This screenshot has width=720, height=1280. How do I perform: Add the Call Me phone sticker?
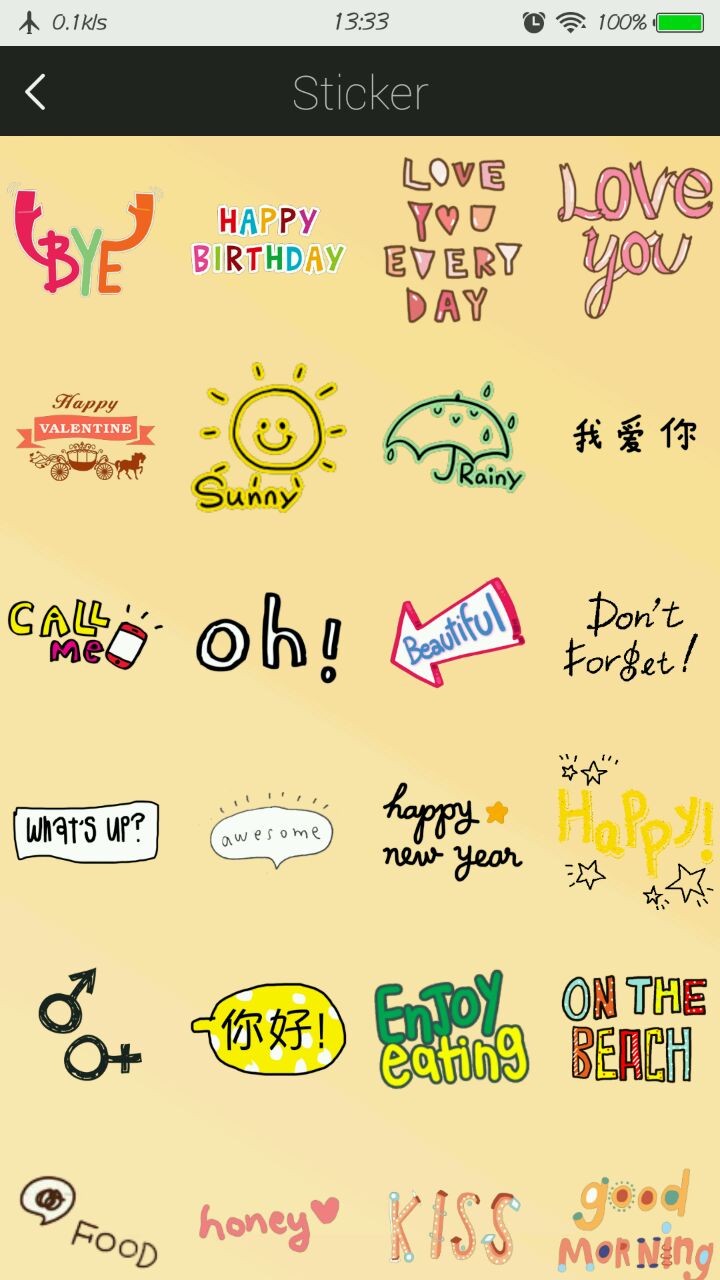pyautogui.click(x=82, y=634)
